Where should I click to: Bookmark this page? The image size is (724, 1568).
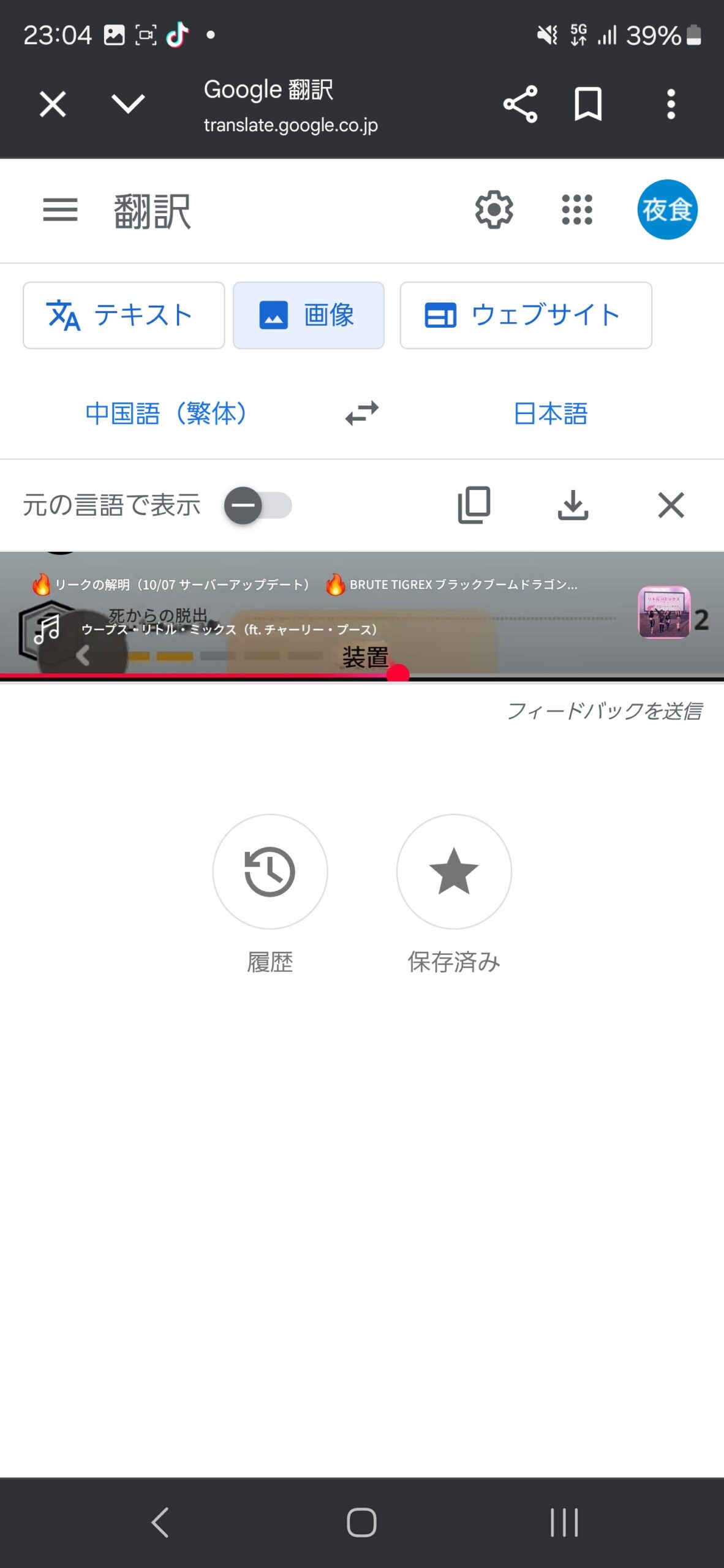(588, 104)
